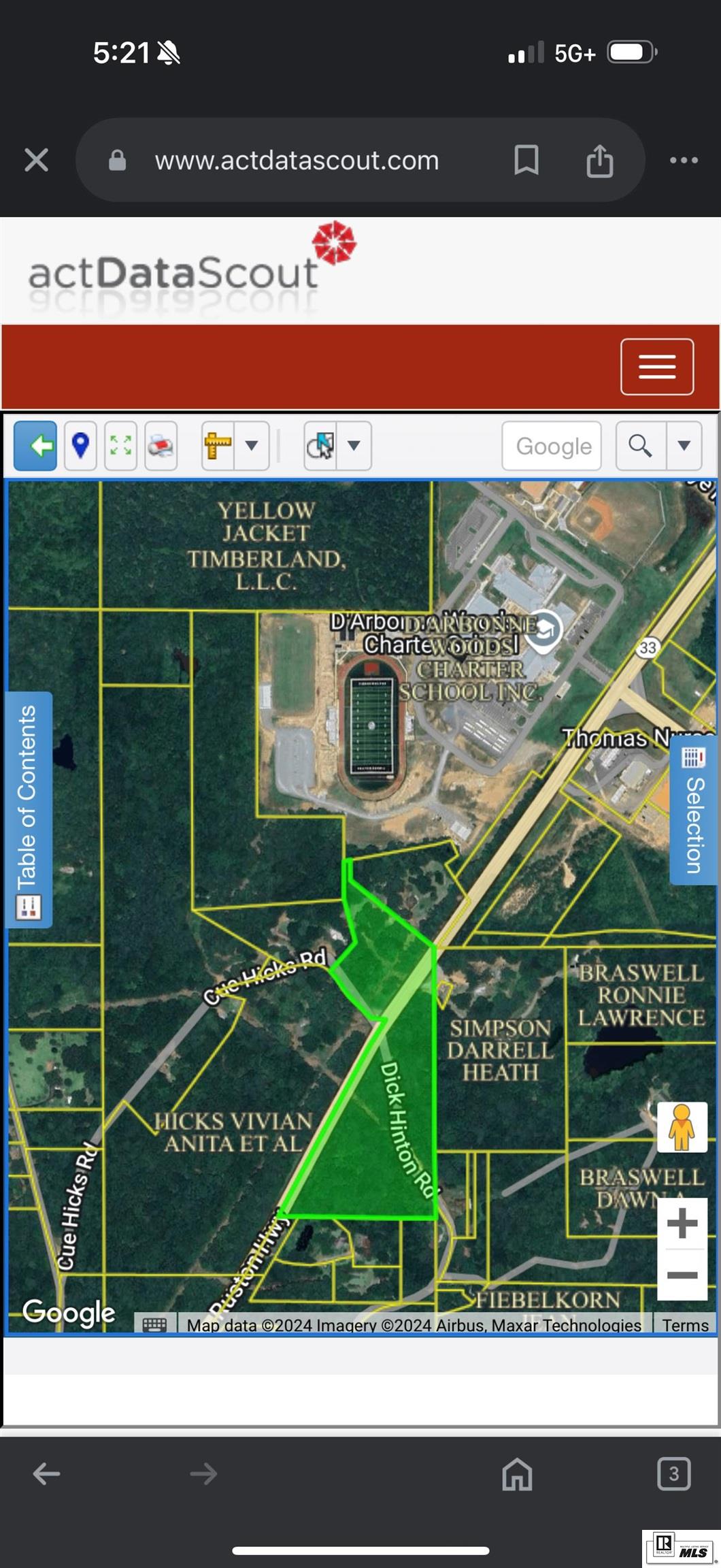Share this page via share icon
Image resolution: width=721 pixels, height=1568 pixels.
(599, 161)
